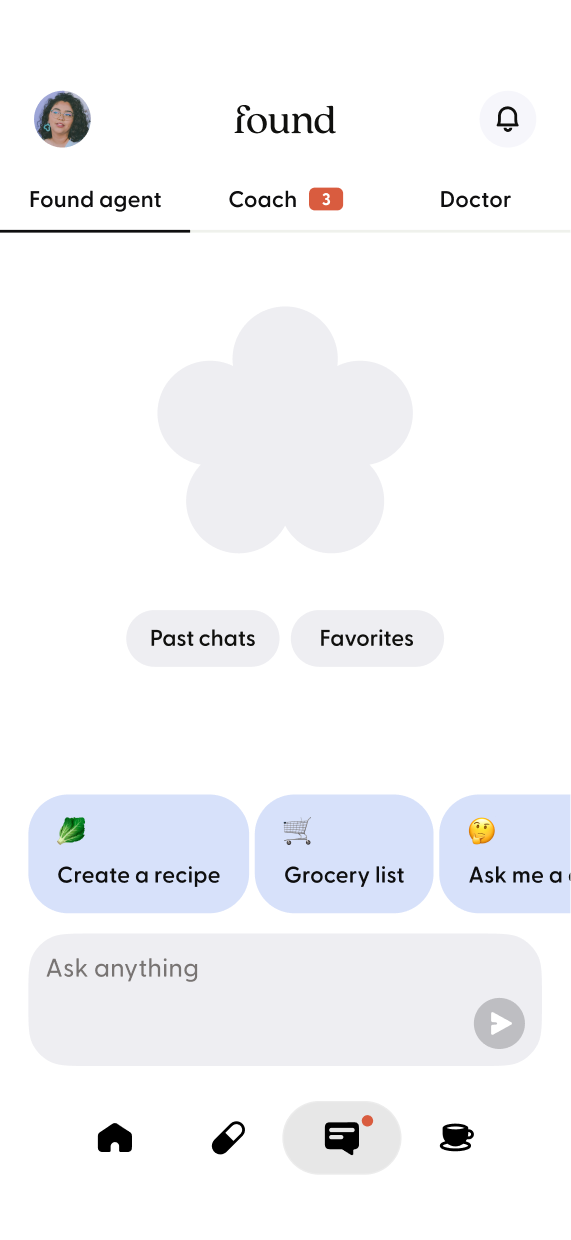The width and height of the screenshot is (571, 1240).
Task: Send the message with arrow button
Action: 499,1023
